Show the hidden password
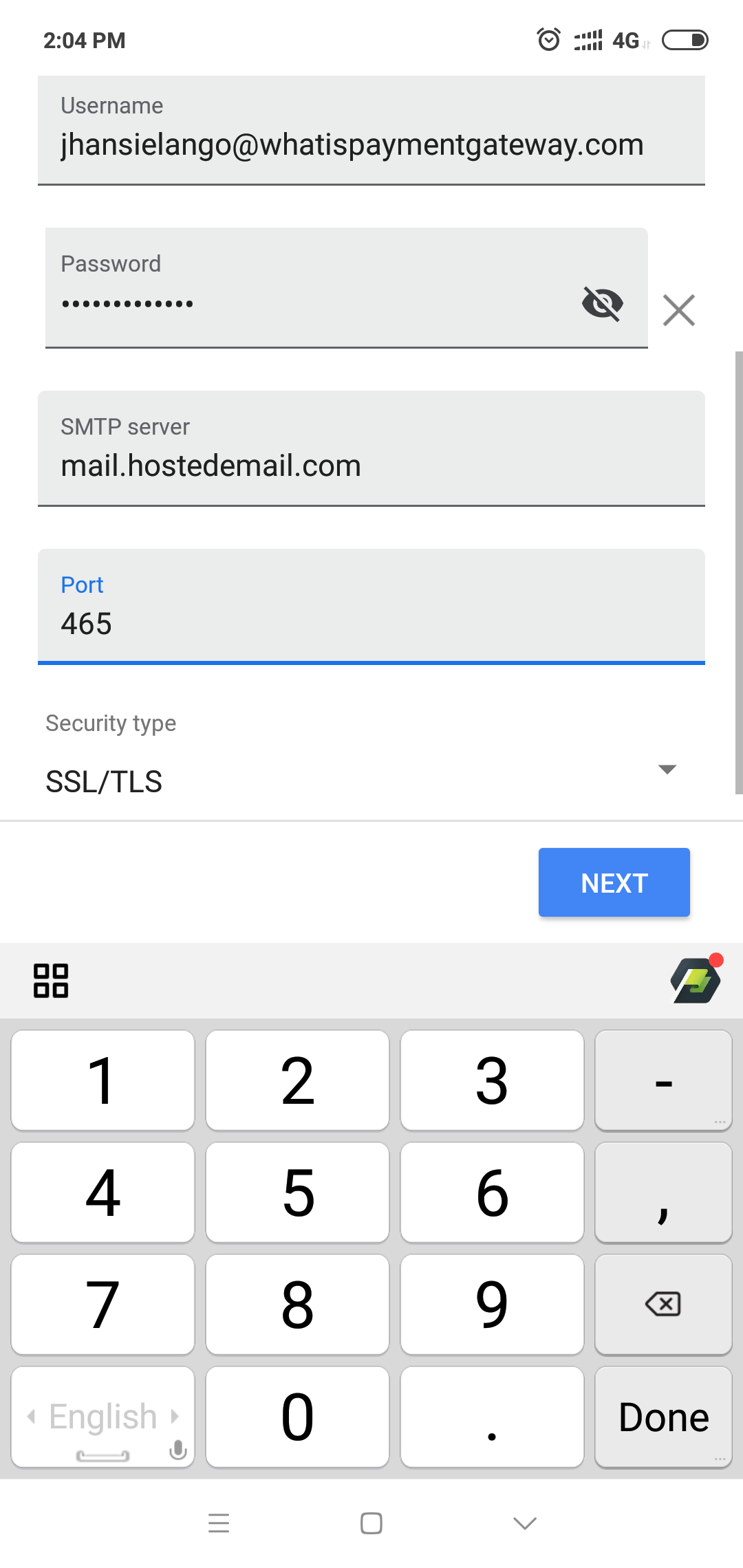The height and width of the screenshot is (1568, 743). pyautogui.click(x=603, y=303)
